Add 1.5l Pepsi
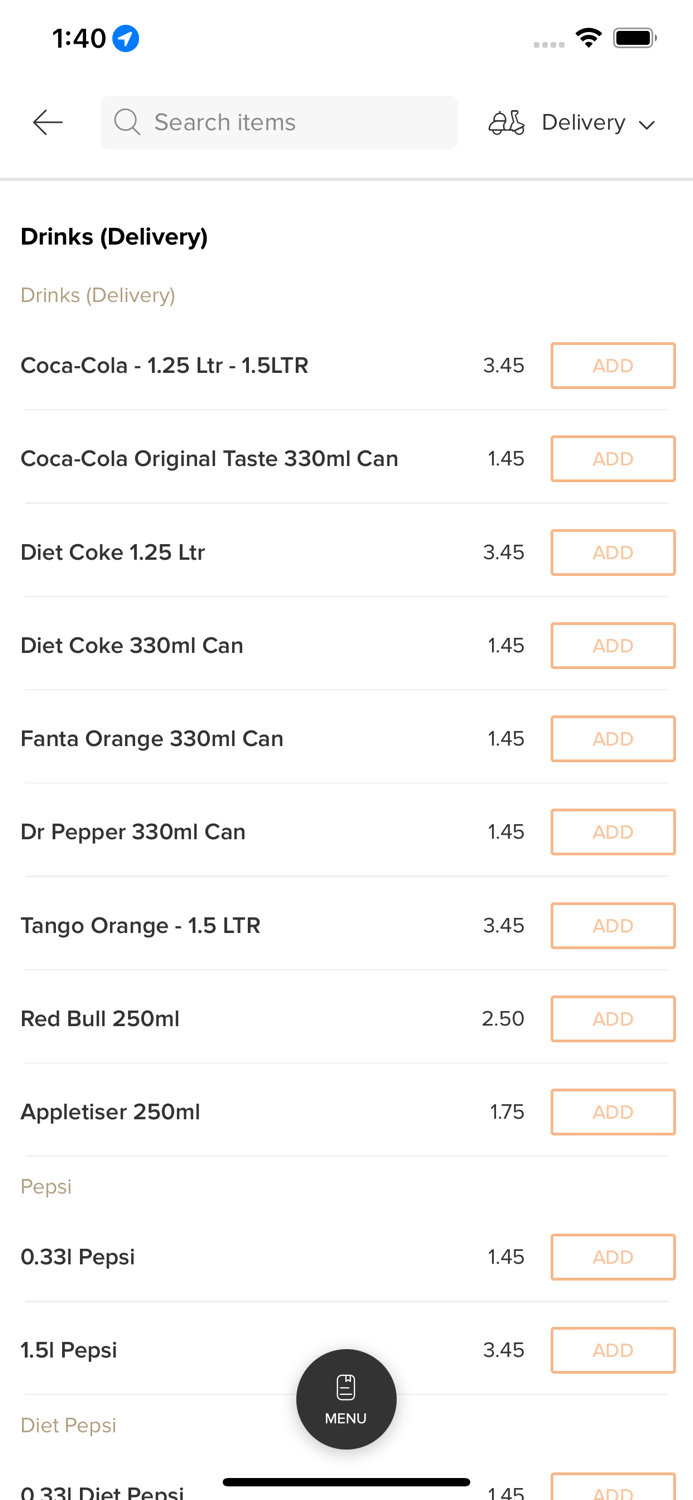Viewport: 693px width, 1500px height. [x=612, y=1350]
